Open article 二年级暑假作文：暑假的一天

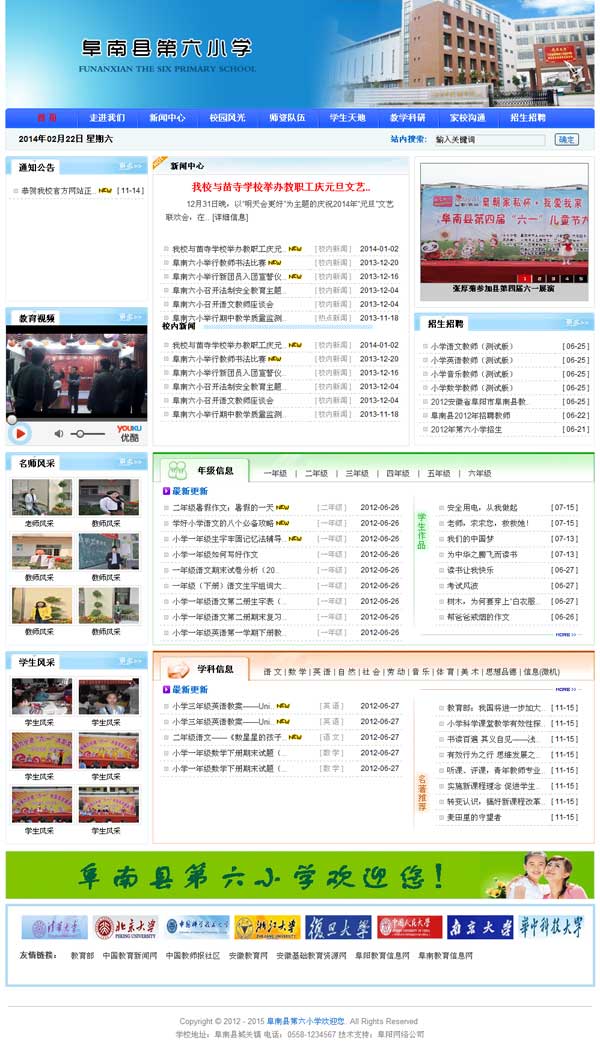pos(223,507)
